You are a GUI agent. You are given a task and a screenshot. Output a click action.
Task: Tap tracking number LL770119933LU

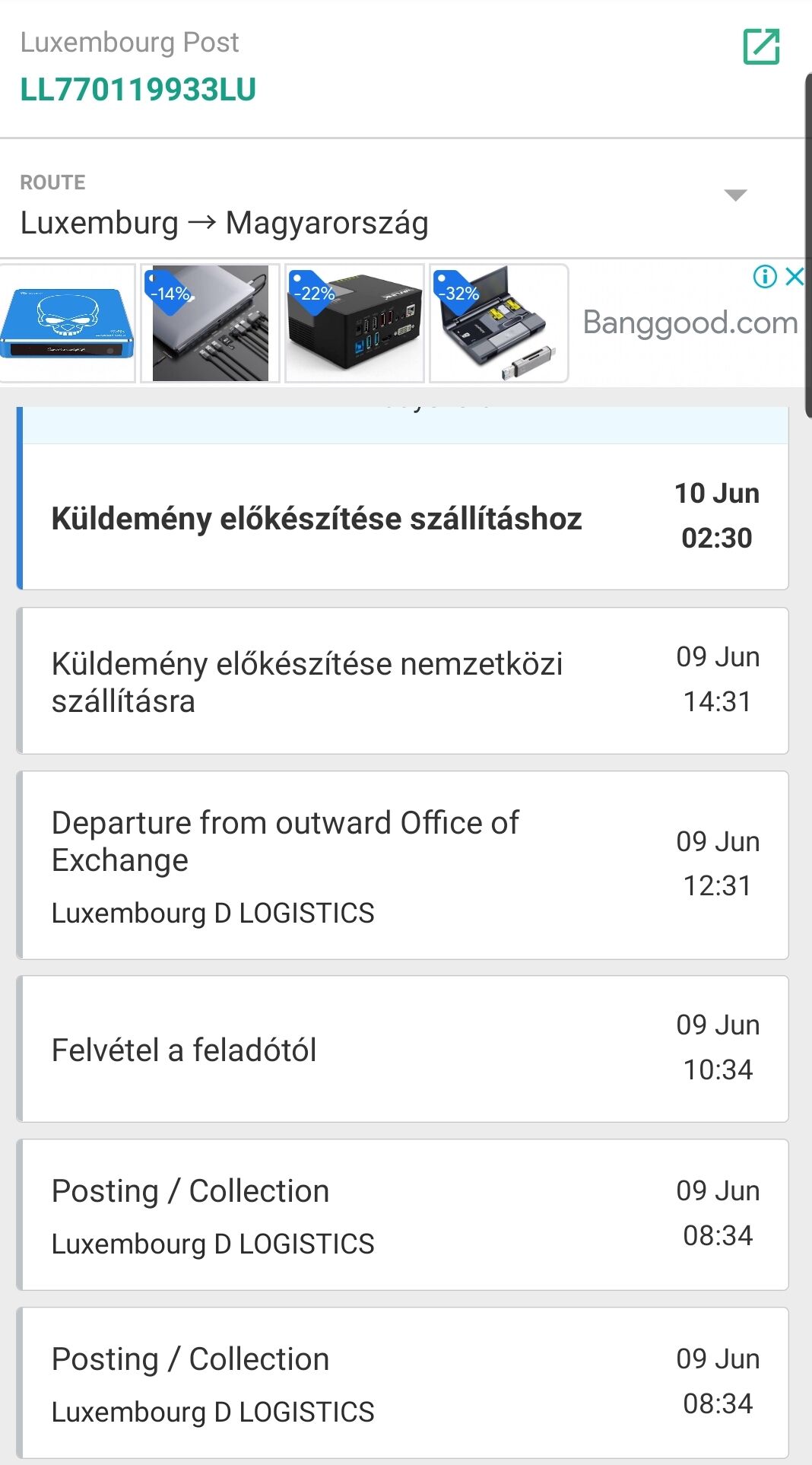pyautogui.click(x=138, y=90)
